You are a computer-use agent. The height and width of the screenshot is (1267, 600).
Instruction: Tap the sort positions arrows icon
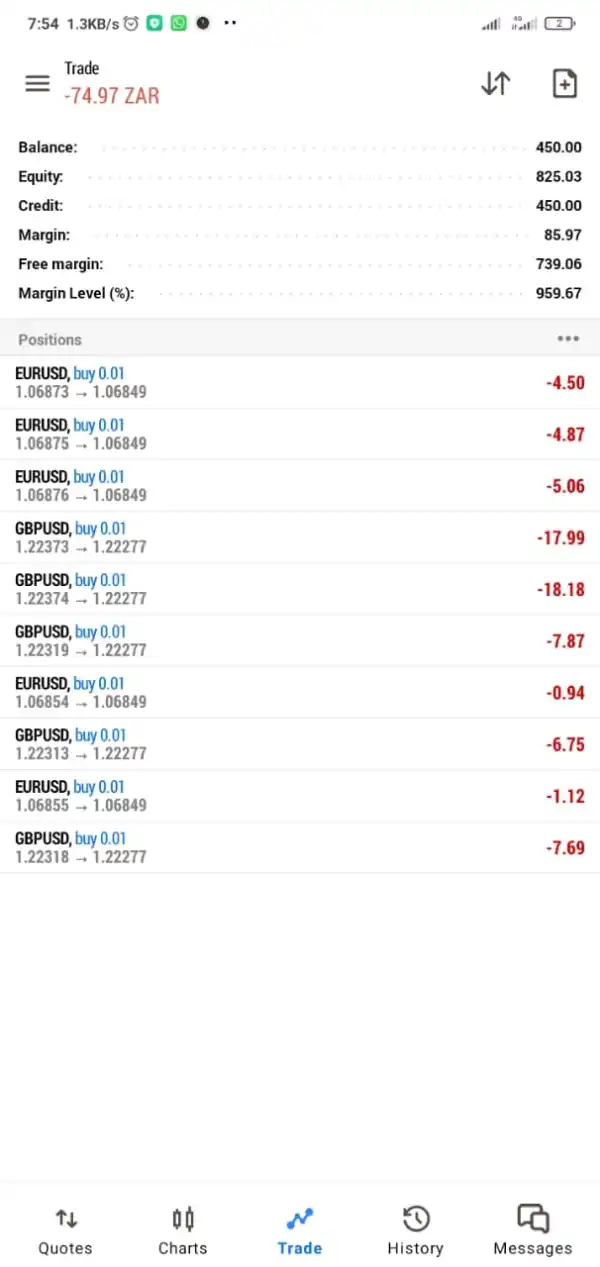coord(496,84)
